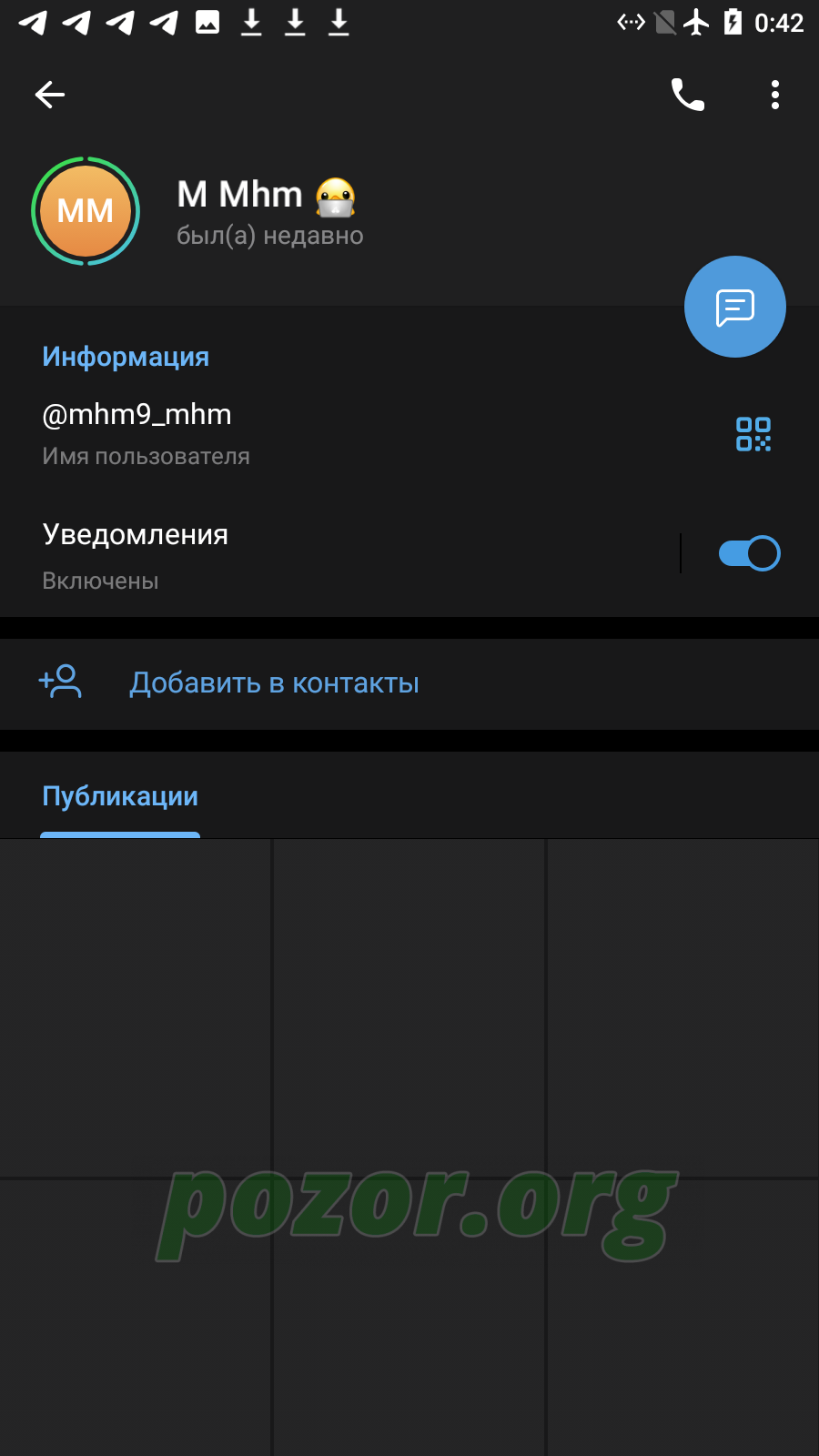Start a chat with the message button

click(735, 307)
